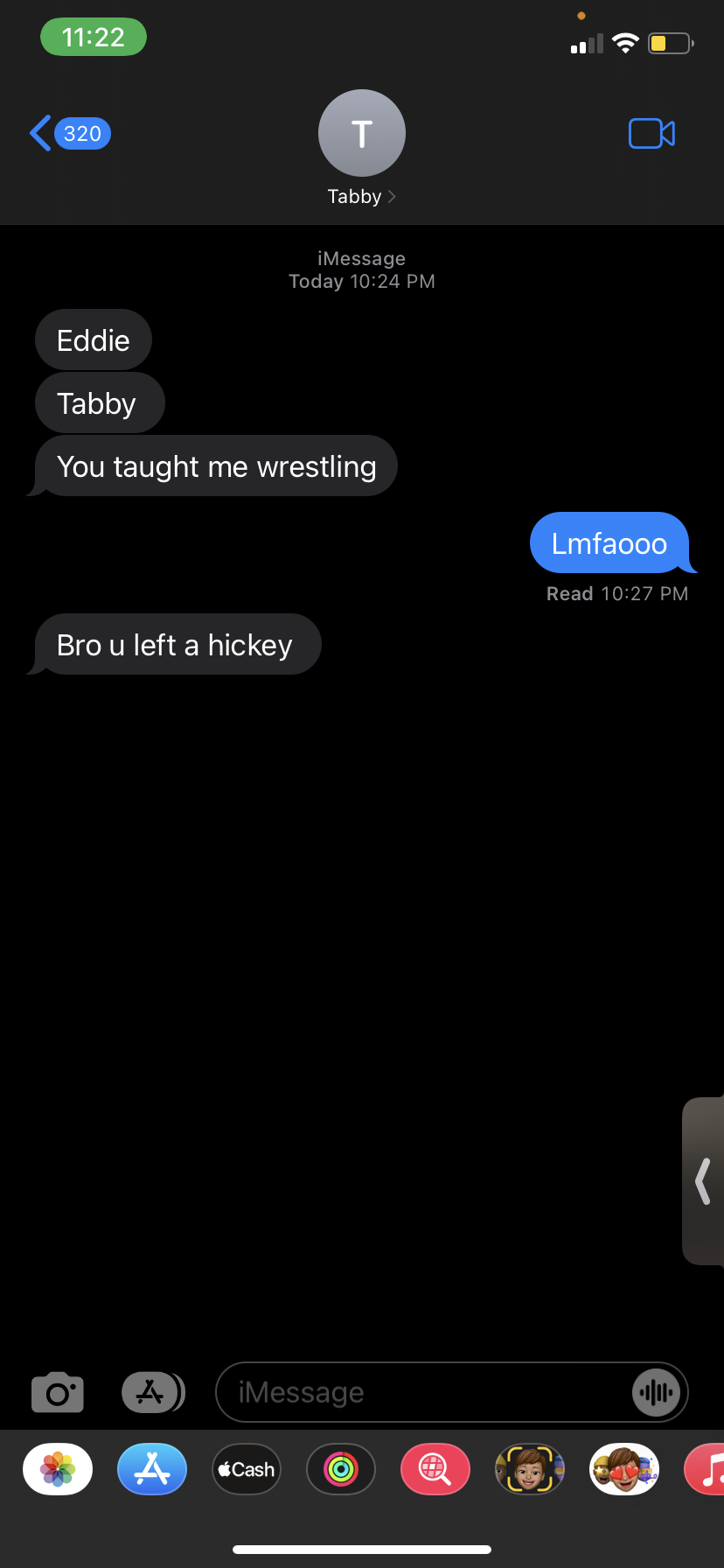This screenshot has width=724, height=1568.
Task: Open the camera to attach a photo
Action: click(x=58, y=1392)
